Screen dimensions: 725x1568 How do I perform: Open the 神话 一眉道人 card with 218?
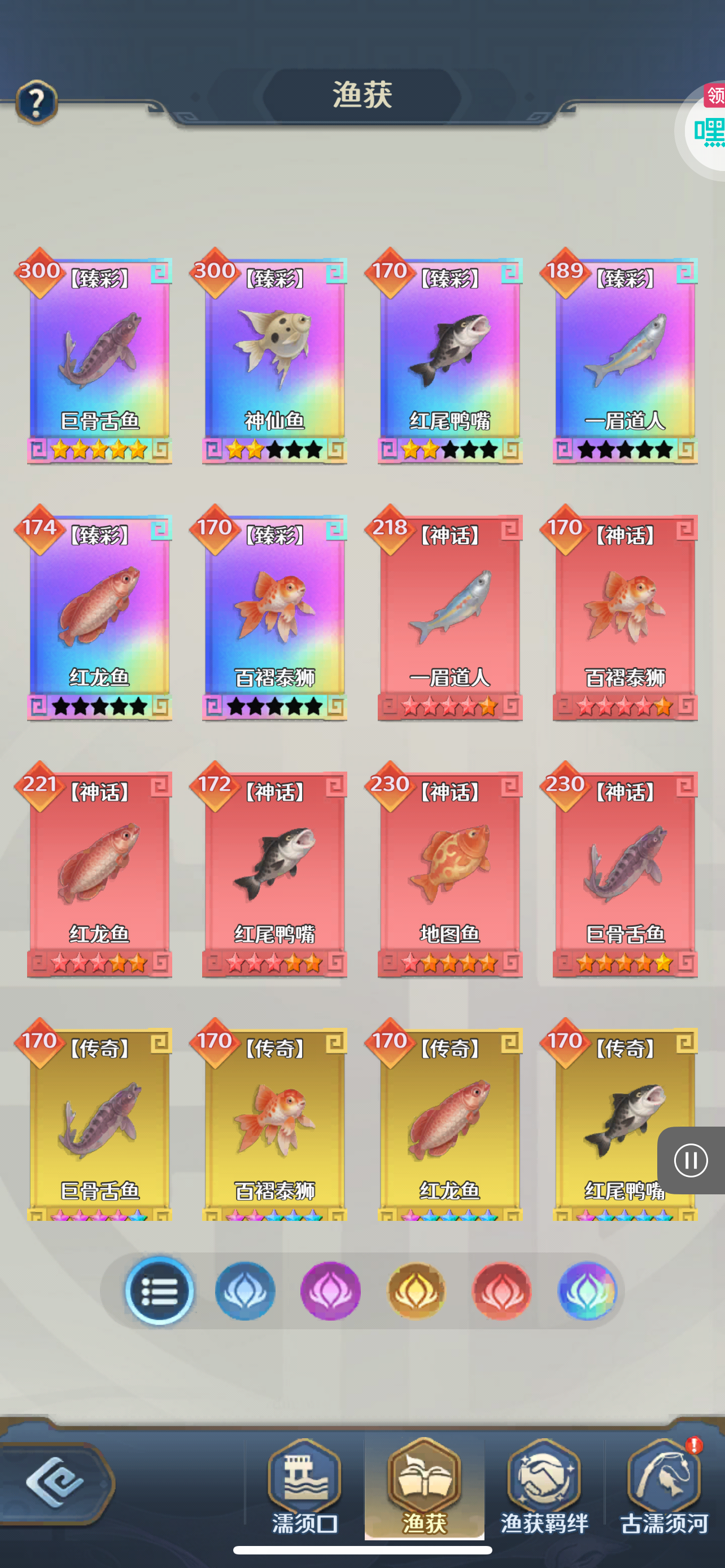[x=450, y=616]
